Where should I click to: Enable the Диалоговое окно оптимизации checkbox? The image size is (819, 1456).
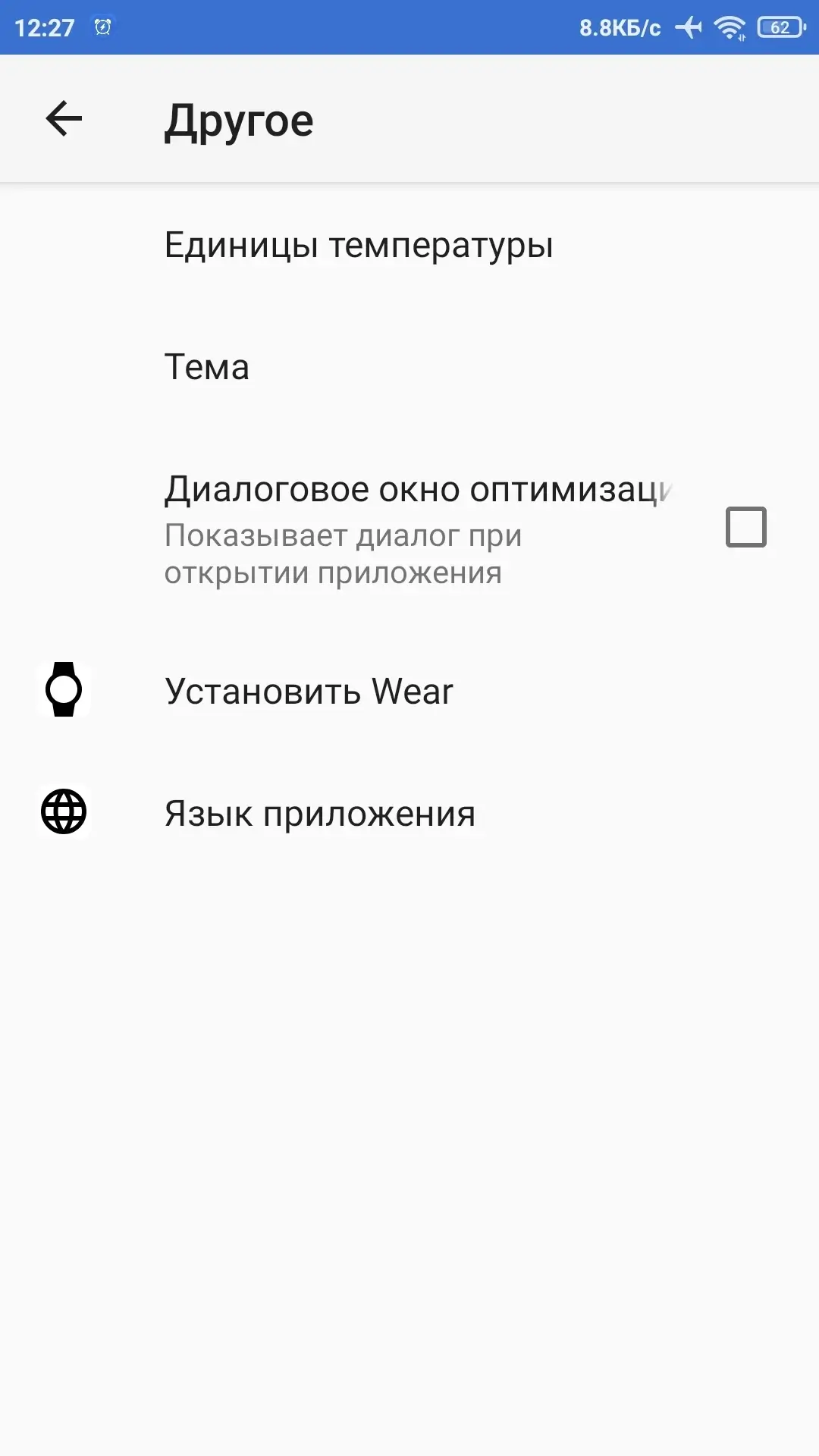point(746,527)
